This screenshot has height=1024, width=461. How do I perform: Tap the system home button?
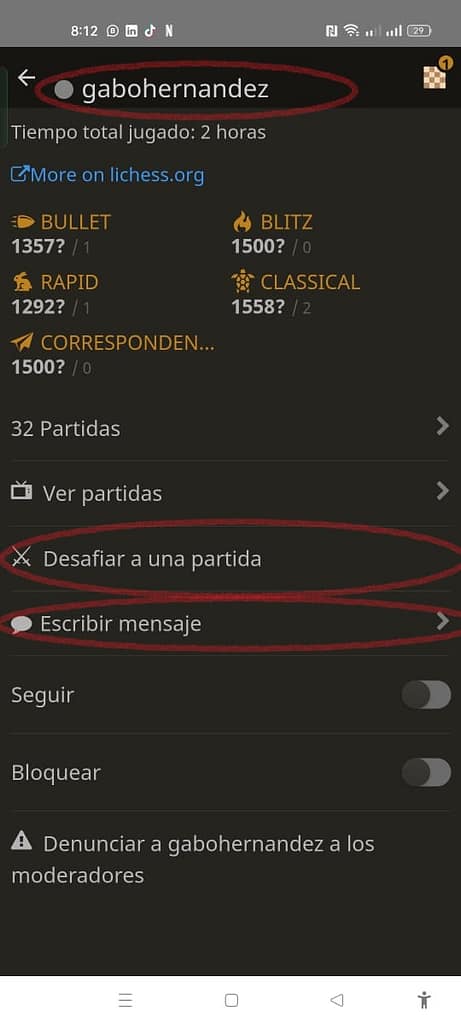tap(231, 1000)
